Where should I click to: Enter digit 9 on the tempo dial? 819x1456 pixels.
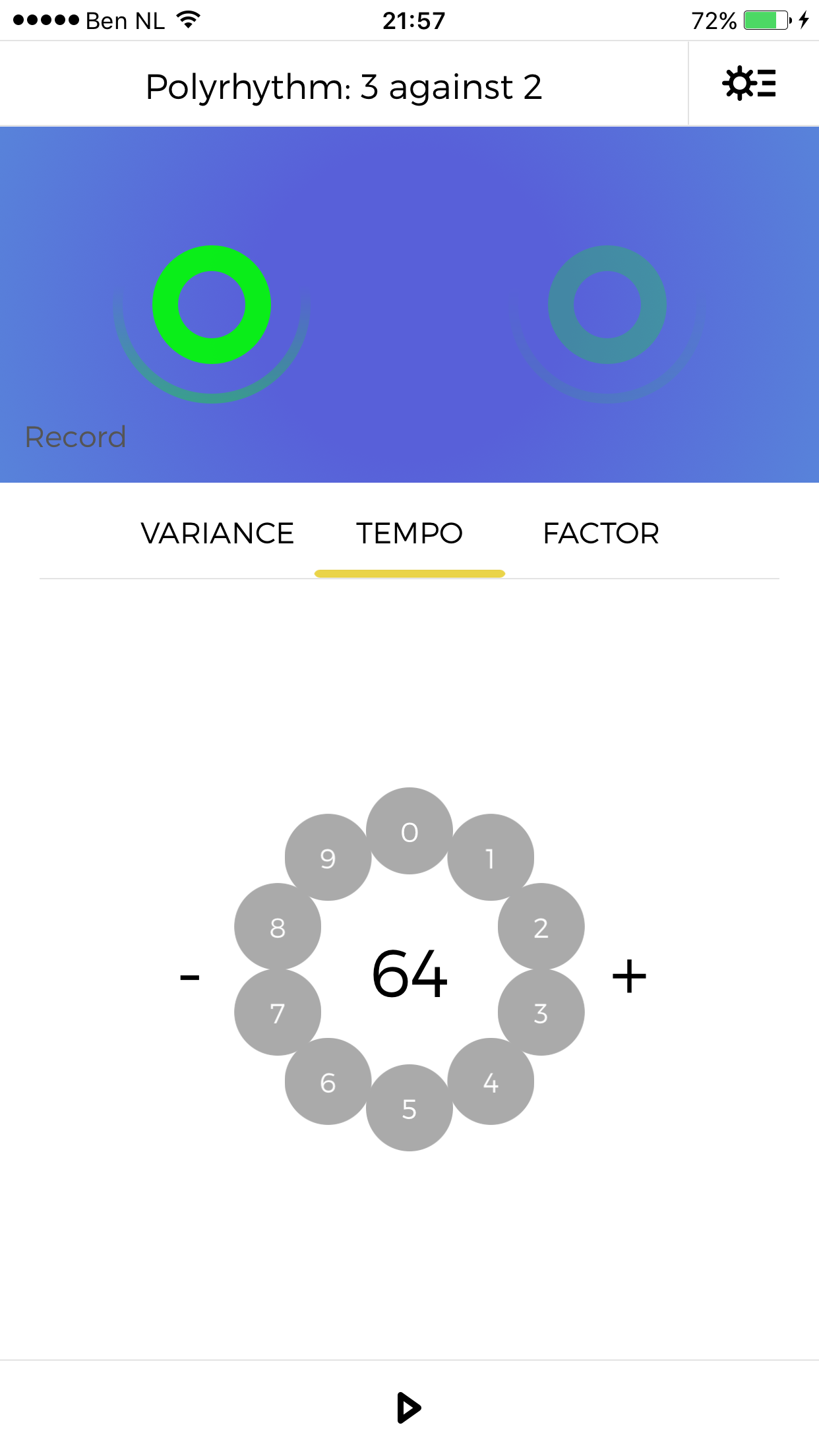tap(328, 858)
